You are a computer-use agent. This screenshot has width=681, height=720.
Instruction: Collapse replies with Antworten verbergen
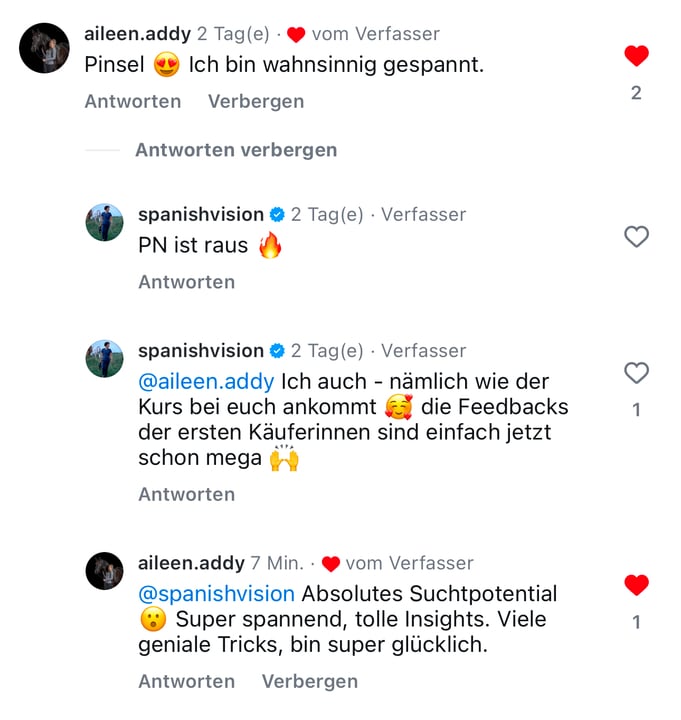(236, 150)
